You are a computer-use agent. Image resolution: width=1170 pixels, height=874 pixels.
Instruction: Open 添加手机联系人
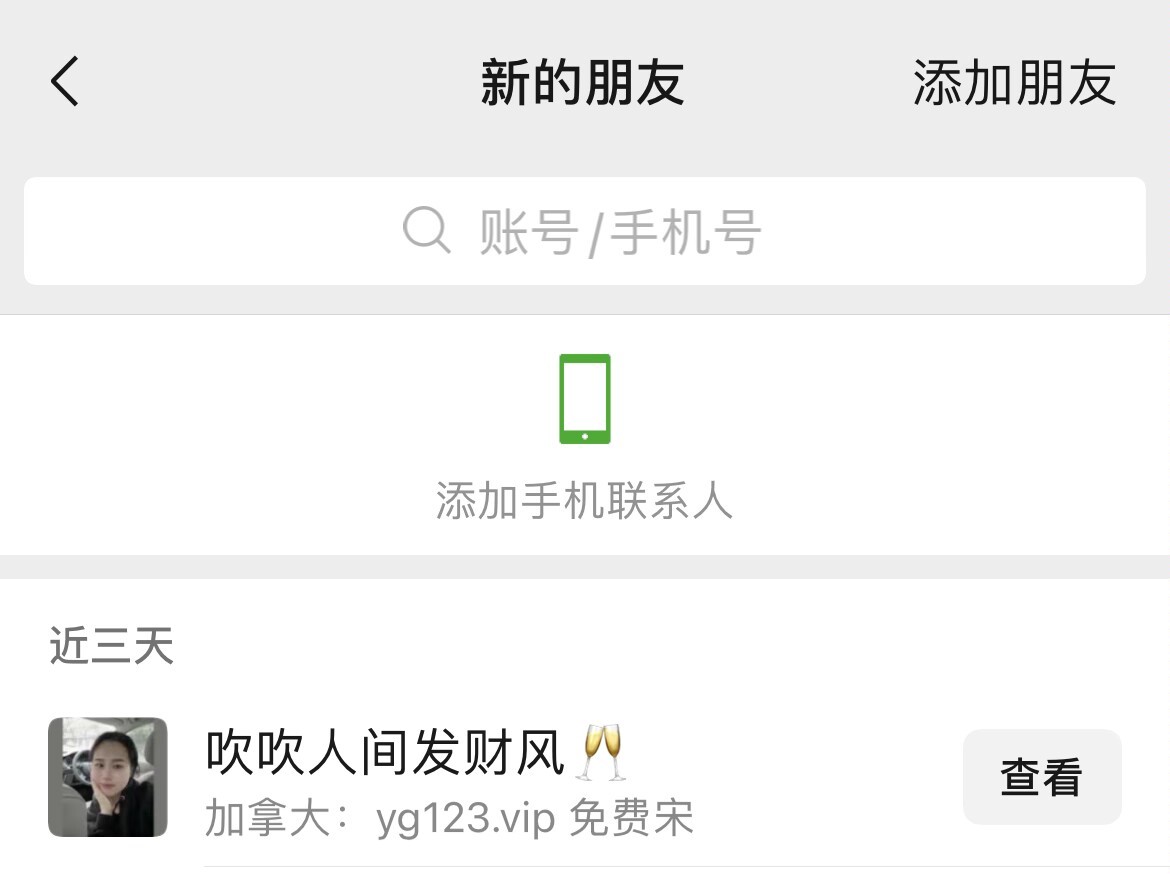pyautogui.click(x=584, y=436)
